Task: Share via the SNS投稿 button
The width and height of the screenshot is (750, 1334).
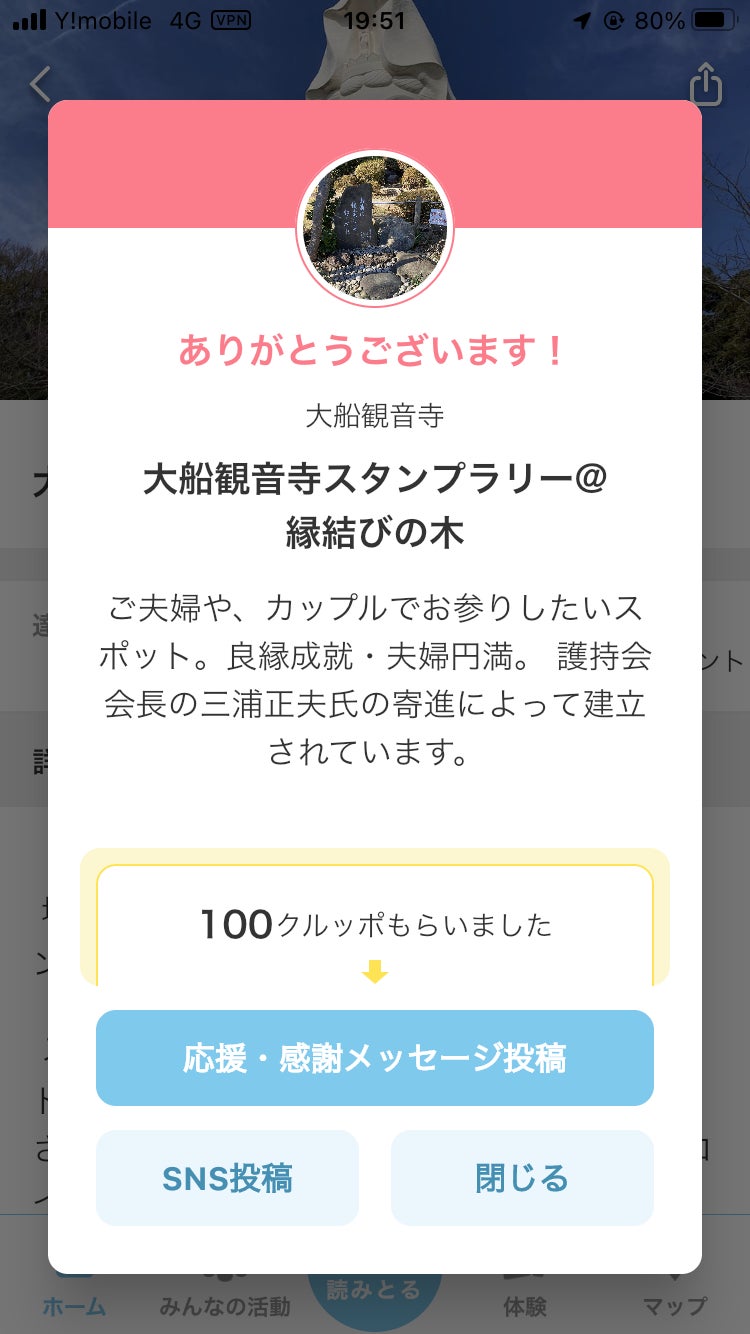Action: pyautogui.click(x=227, y=1178)
